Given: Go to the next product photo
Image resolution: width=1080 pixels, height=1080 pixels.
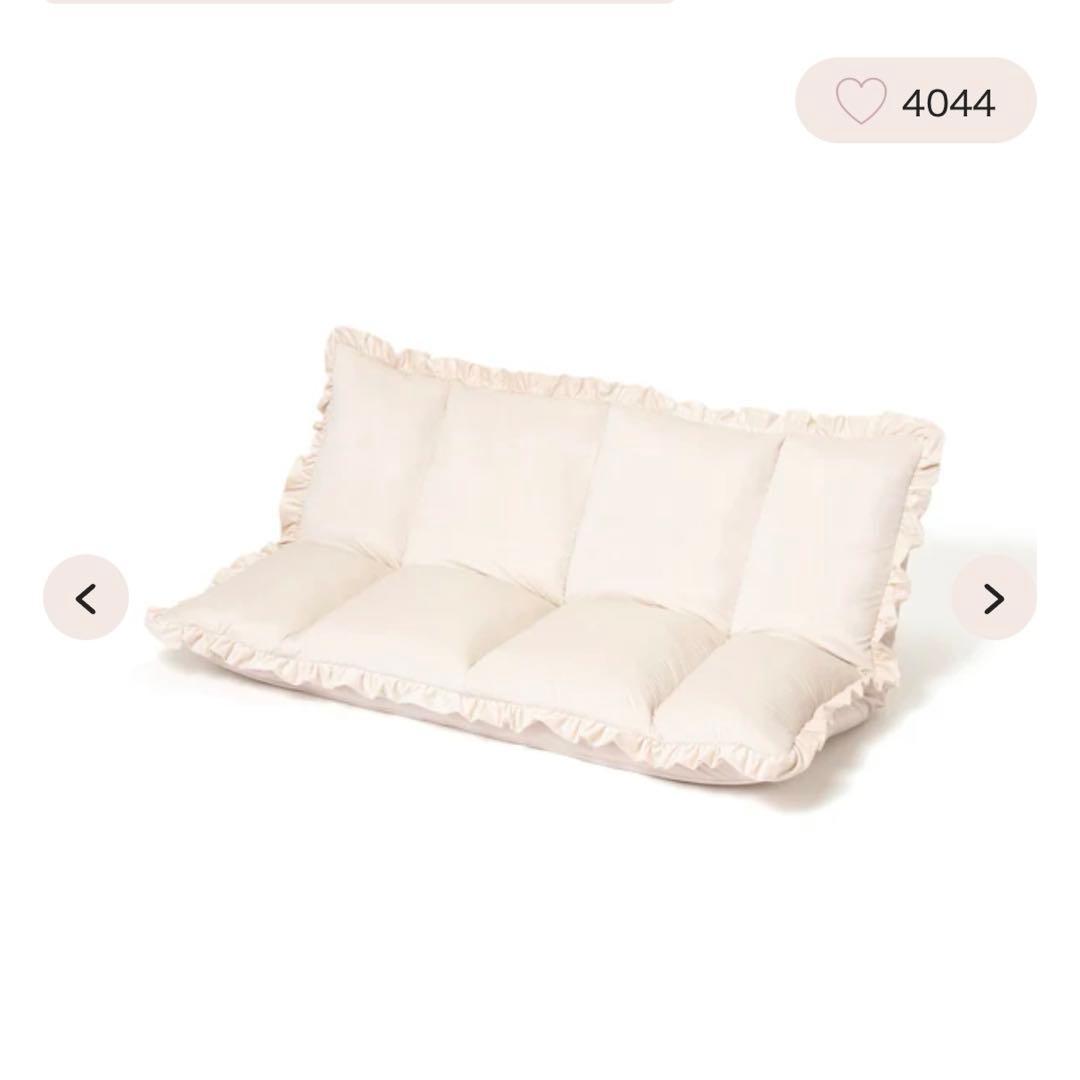Looking at the screenshot, I should coord(993,598).
